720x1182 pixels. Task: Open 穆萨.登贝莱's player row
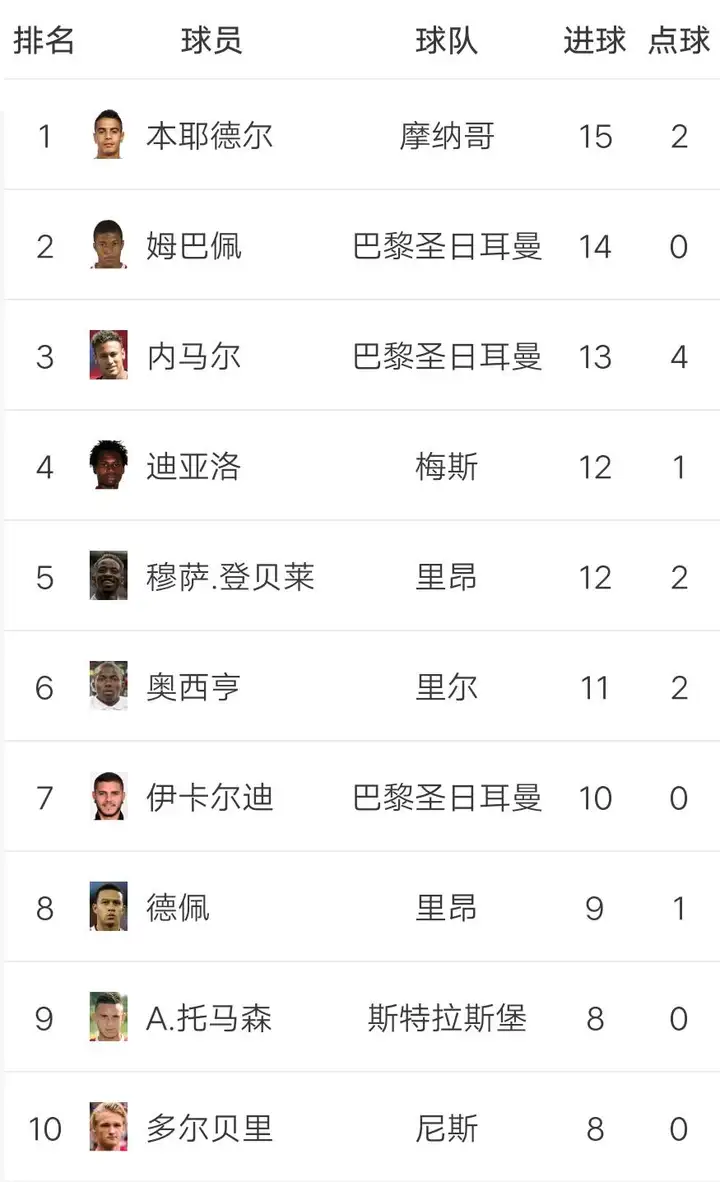pos(230,577)
